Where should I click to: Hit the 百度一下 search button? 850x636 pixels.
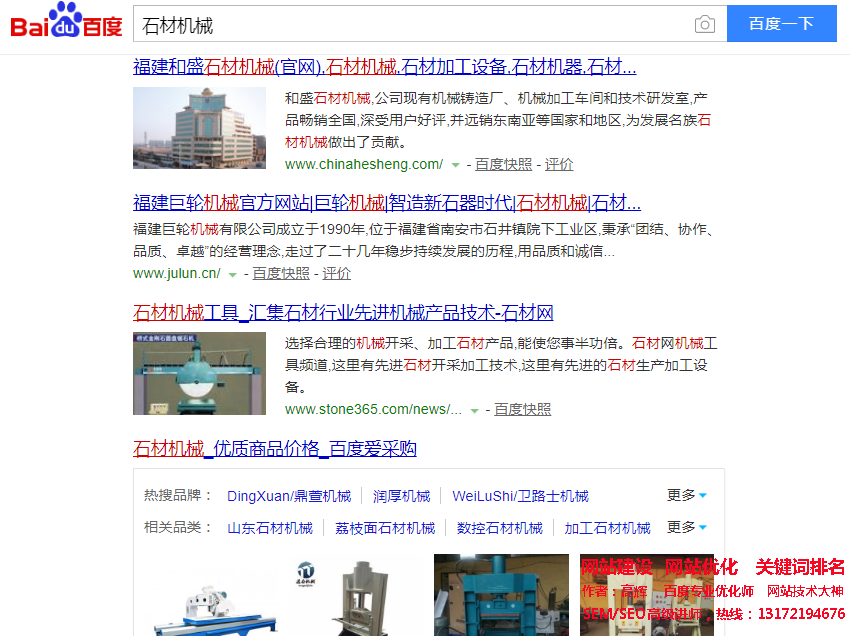[781, 24]
